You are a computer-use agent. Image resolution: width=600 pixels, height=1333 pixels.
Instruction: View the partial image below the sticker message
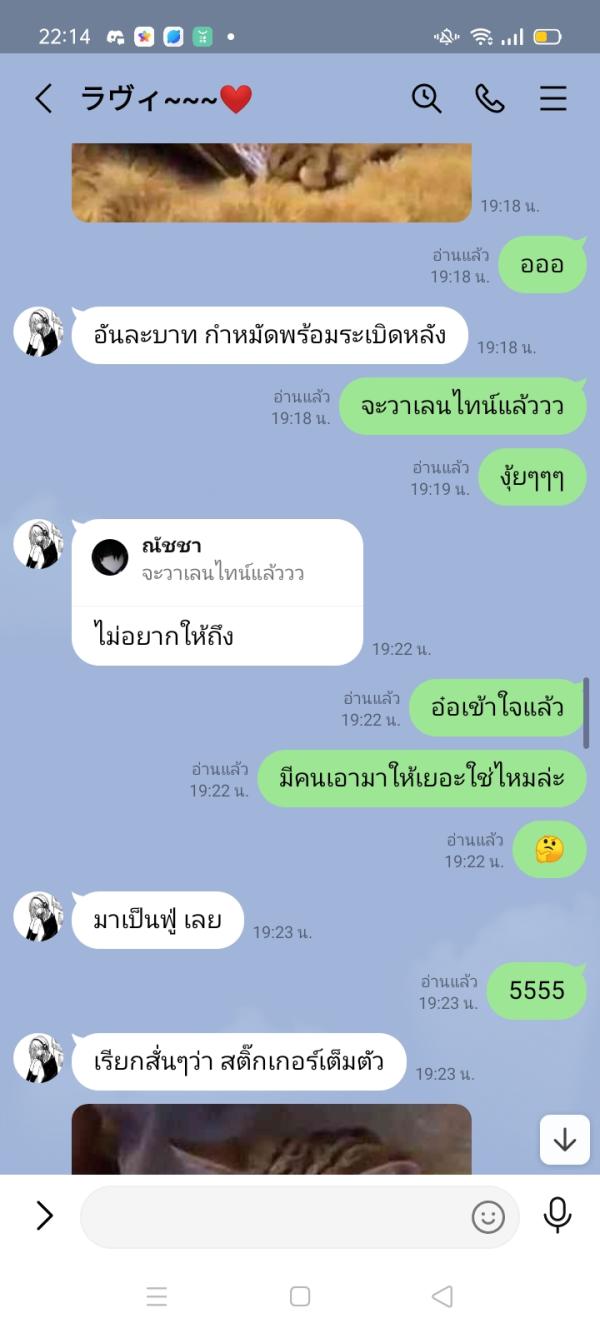tap(271, 1139)
